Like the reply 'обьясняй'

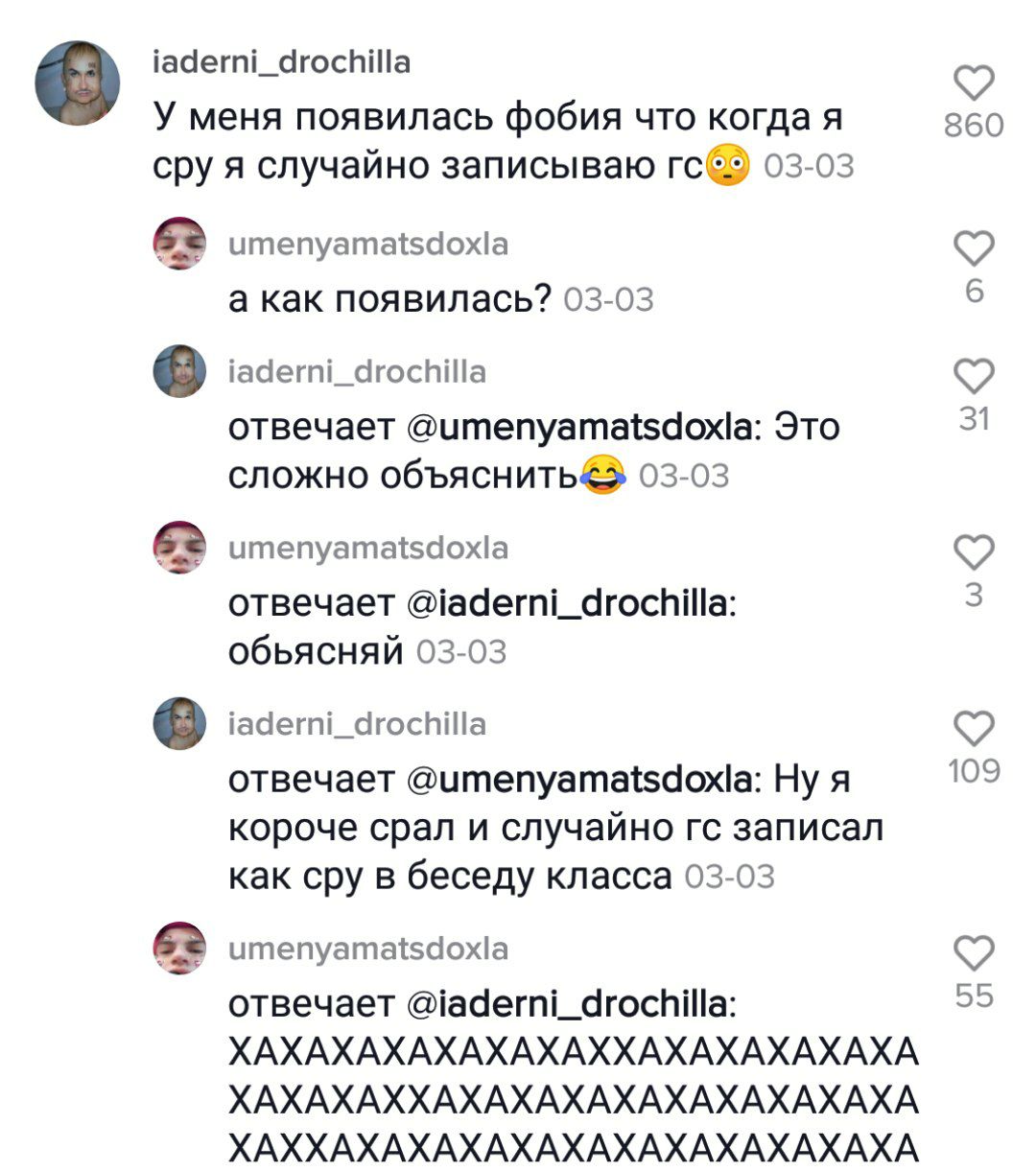(974, 552)
